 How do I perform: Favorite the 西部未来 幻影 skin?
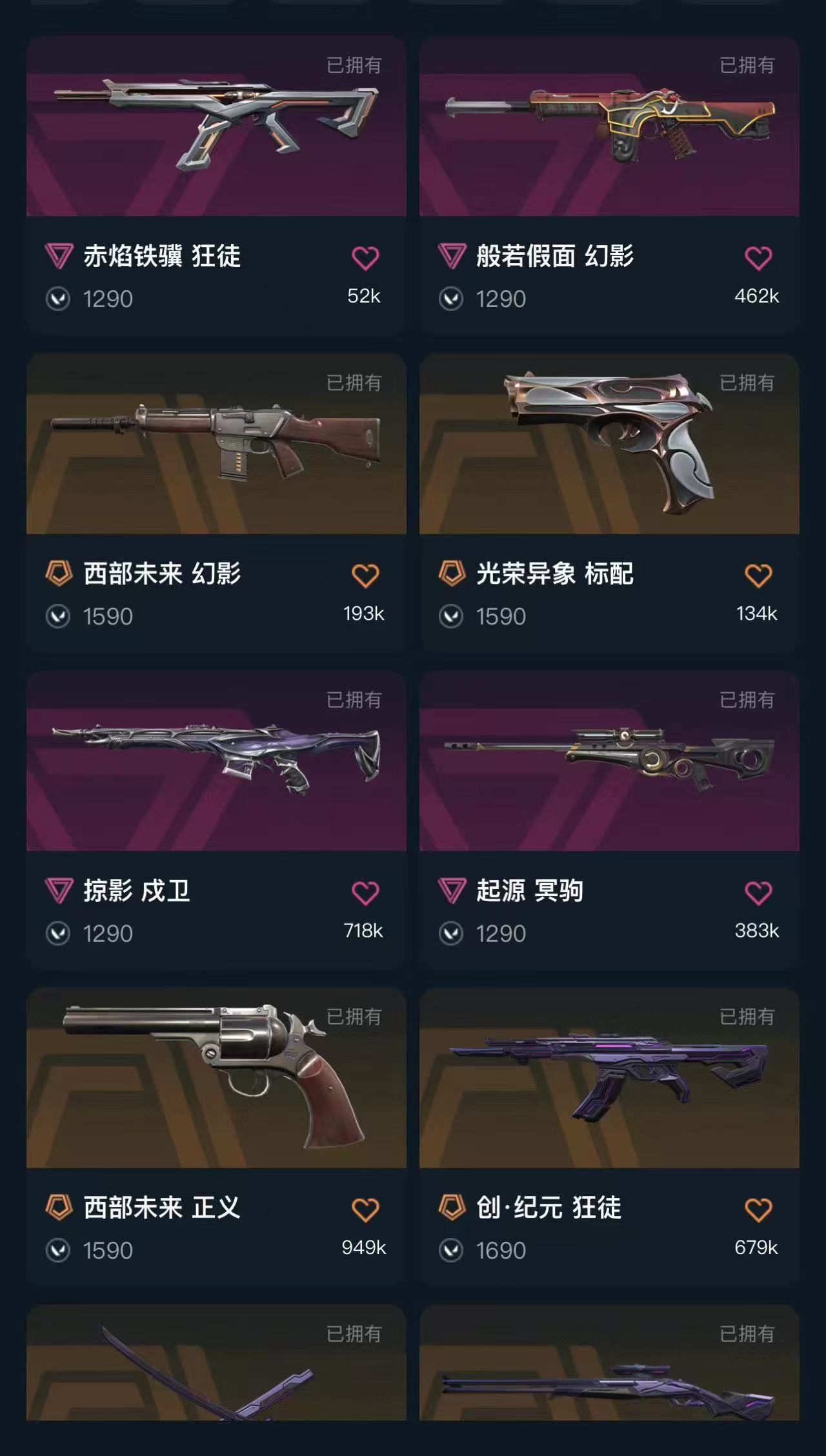(x=365, y=575)
